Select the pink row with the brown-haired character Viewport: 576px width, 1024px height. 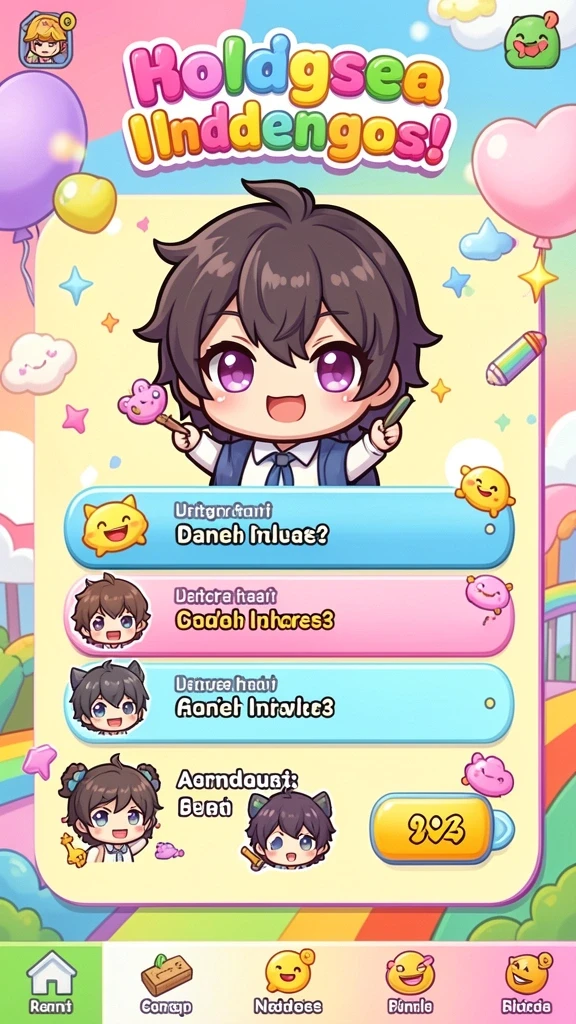289,615
